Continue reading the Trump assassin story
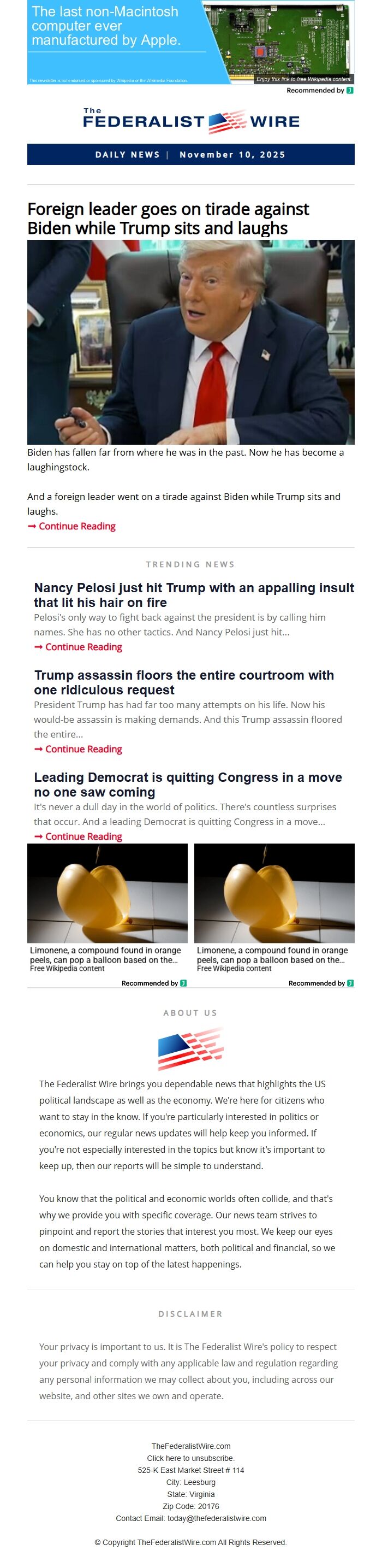 pyautogui.click(x=83, y=748)
